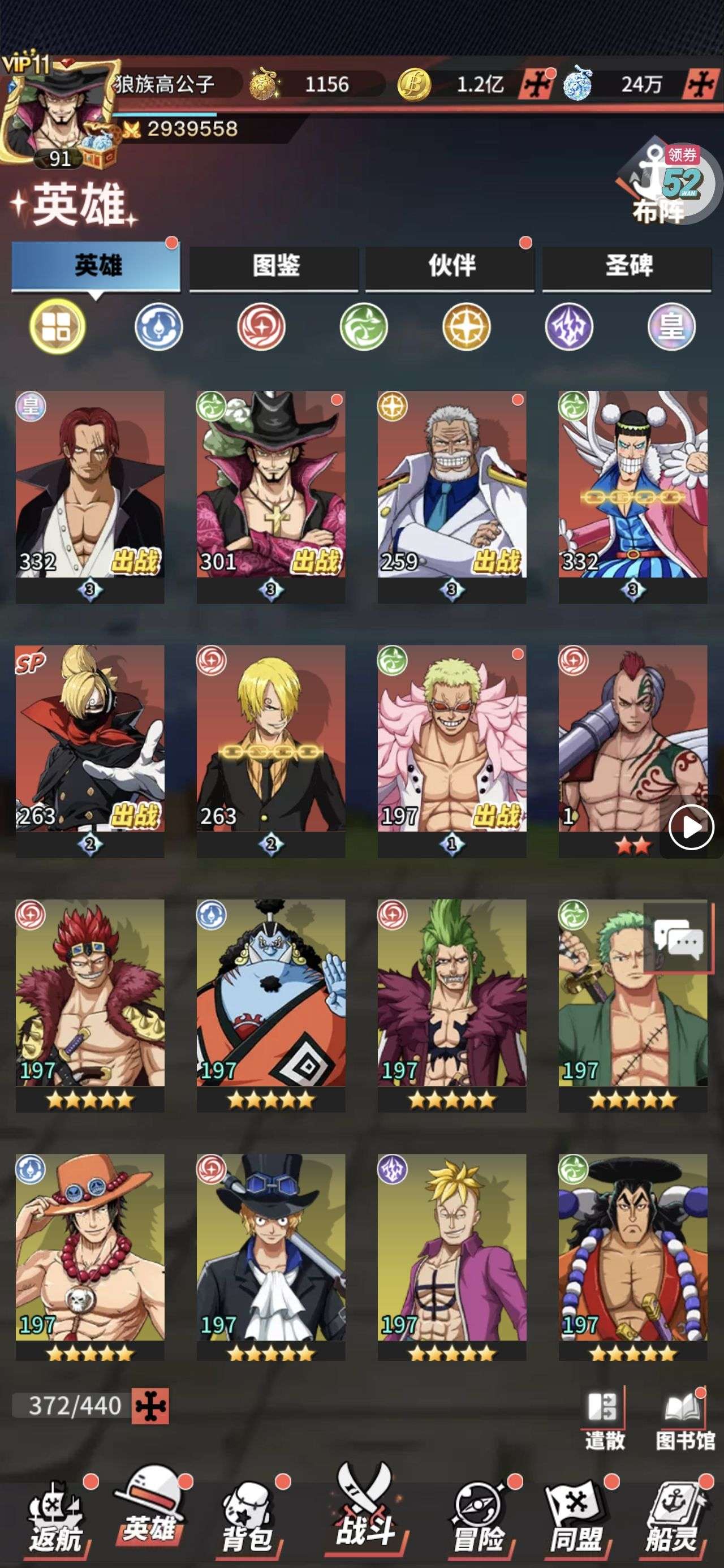The height and width of the screenshot is (1568, 724).
Task: Open the chat bubble icon
Action: [678, 939]
